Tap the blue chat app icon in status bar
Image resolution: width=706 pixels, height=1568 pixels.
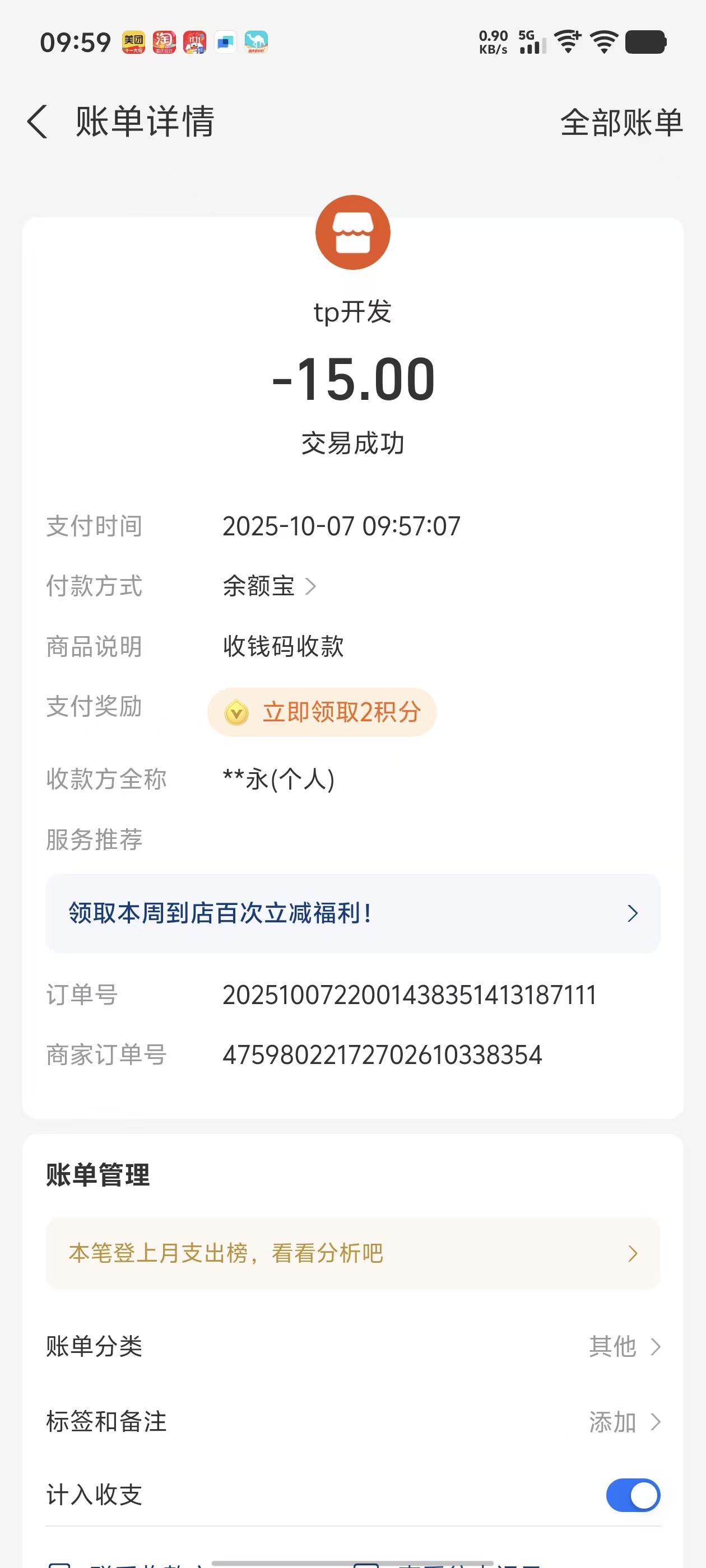pyautogui.click(x=226, y=41)
